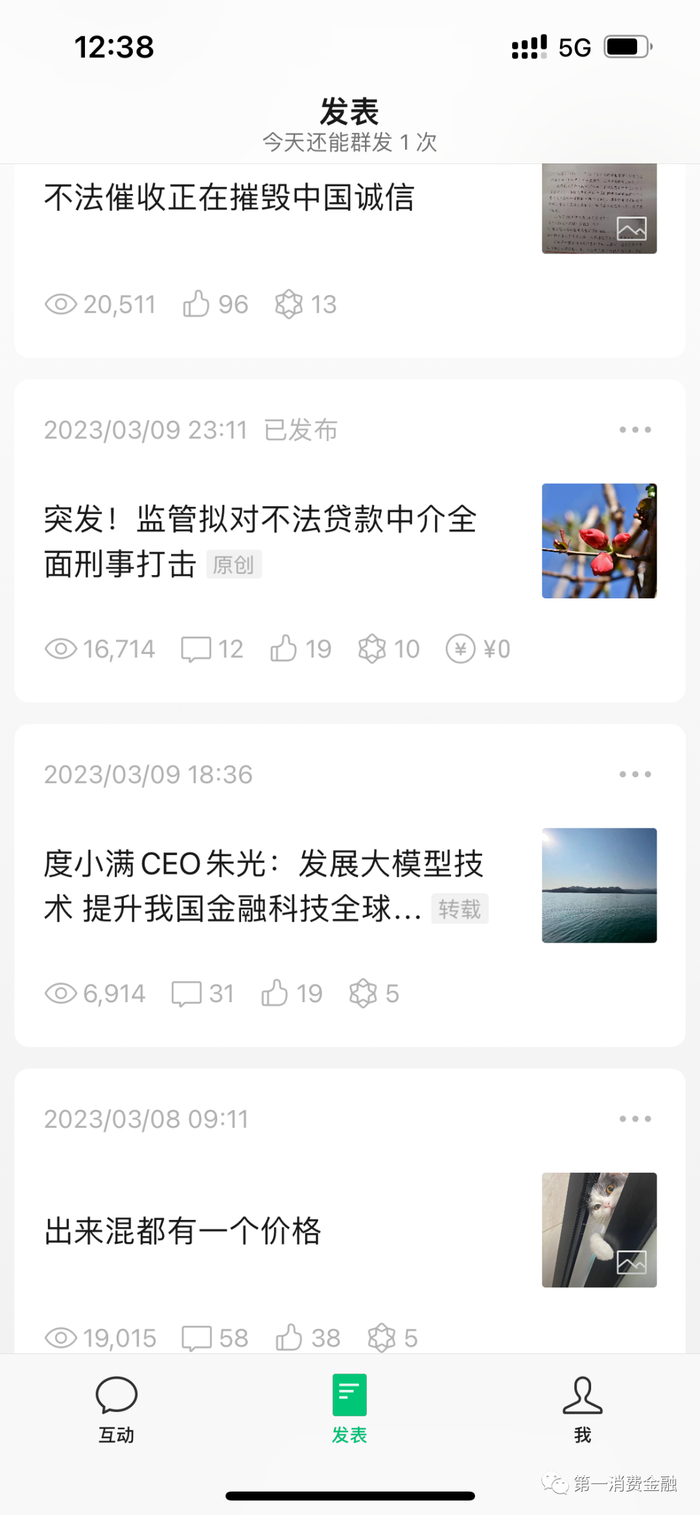The width and height of the screenshot is (700, 1515).
Task: Open the 度小满CEO朱光 article card
Action: (x=264, y=886)
